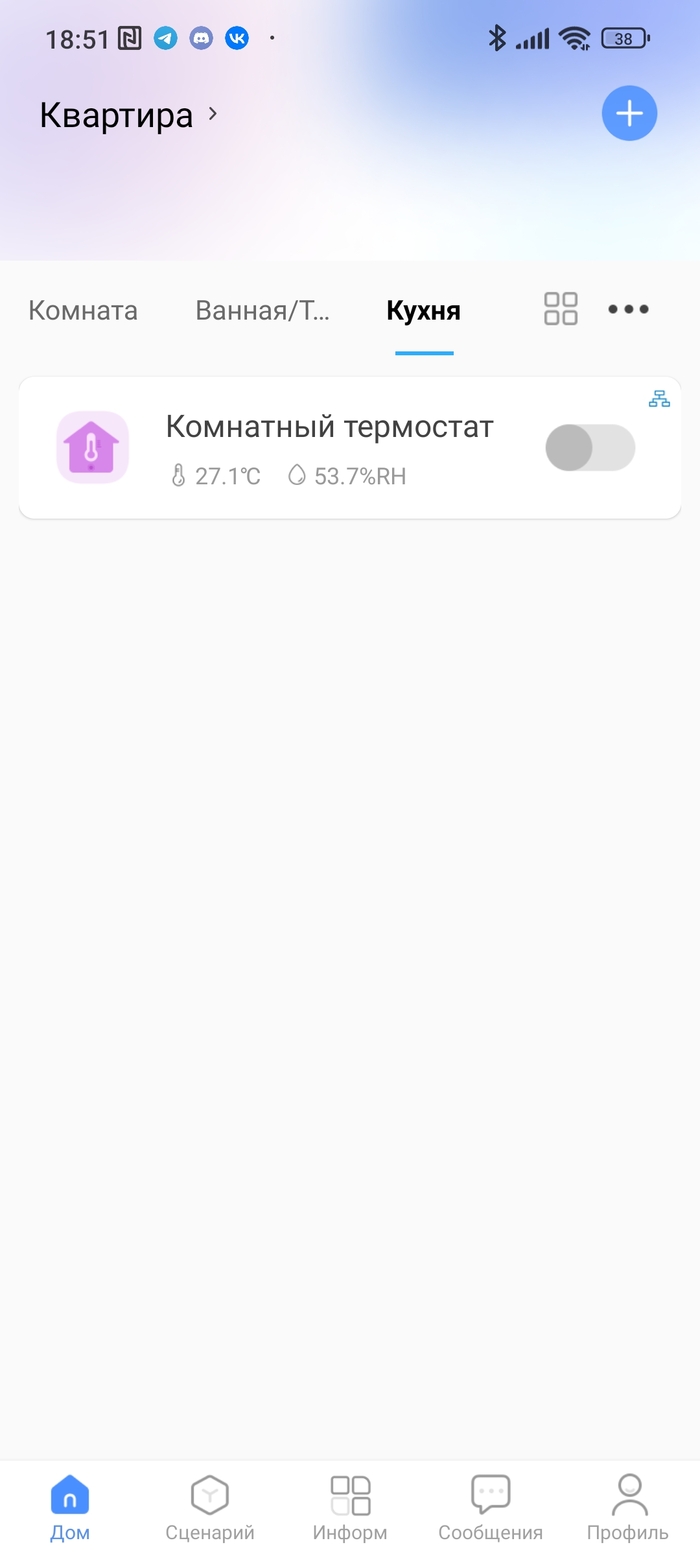Add a new device with plus button
This screenshot has width=700, height=1556.
coord(629,114)
